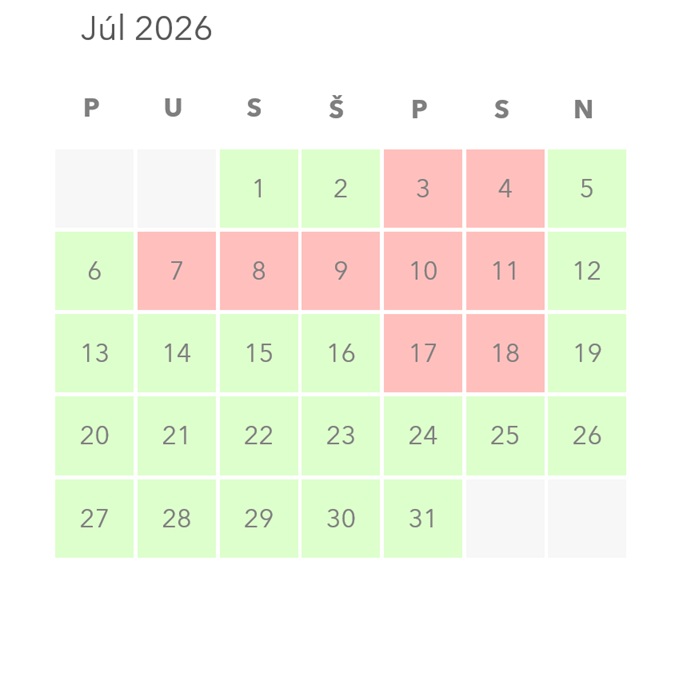Select date 13 in July 2026
This screenshot has width=700, height=700.
94,353
